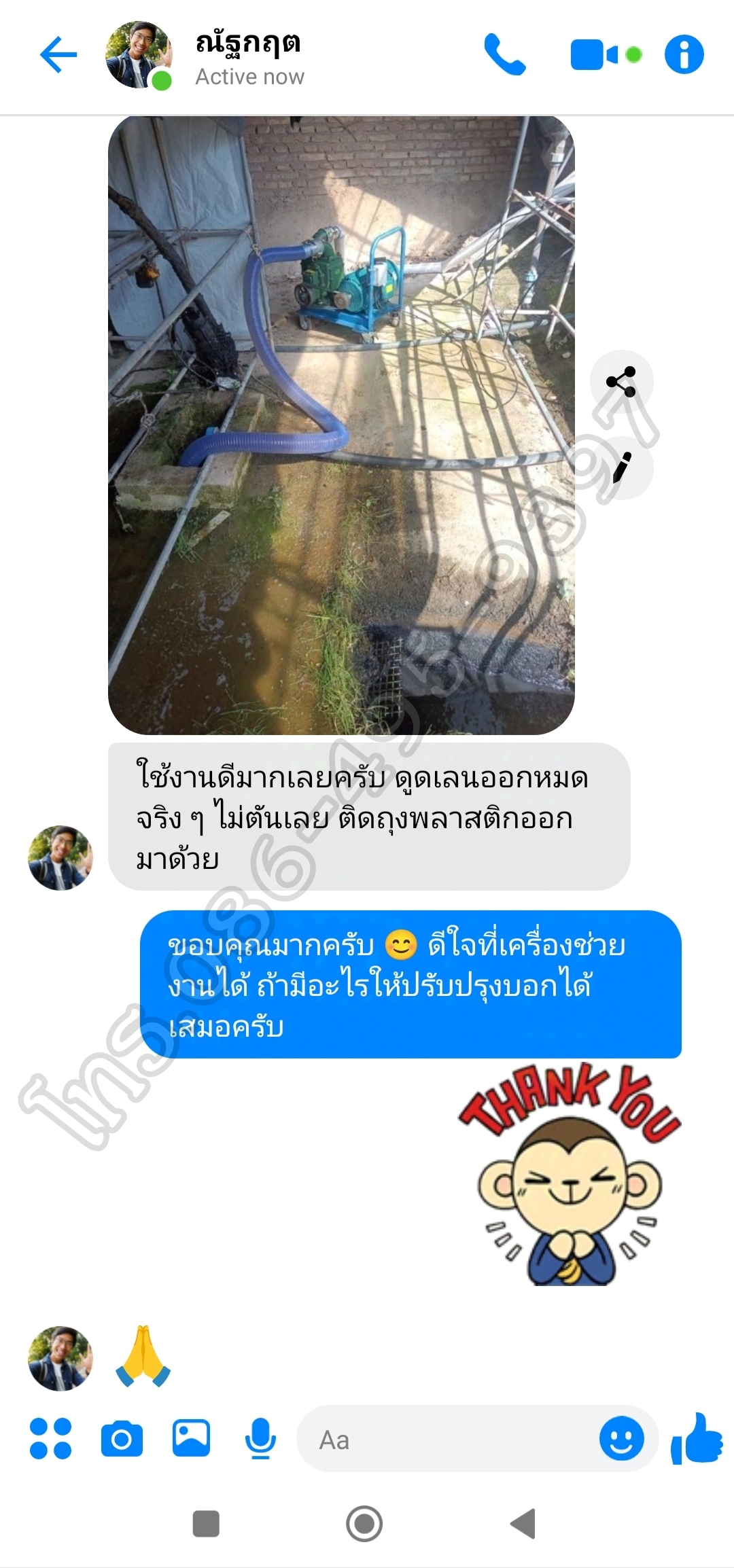The image size is (734, 1568).
Task: Send a thumbs-up like
Action: (x=697, y=1438)
